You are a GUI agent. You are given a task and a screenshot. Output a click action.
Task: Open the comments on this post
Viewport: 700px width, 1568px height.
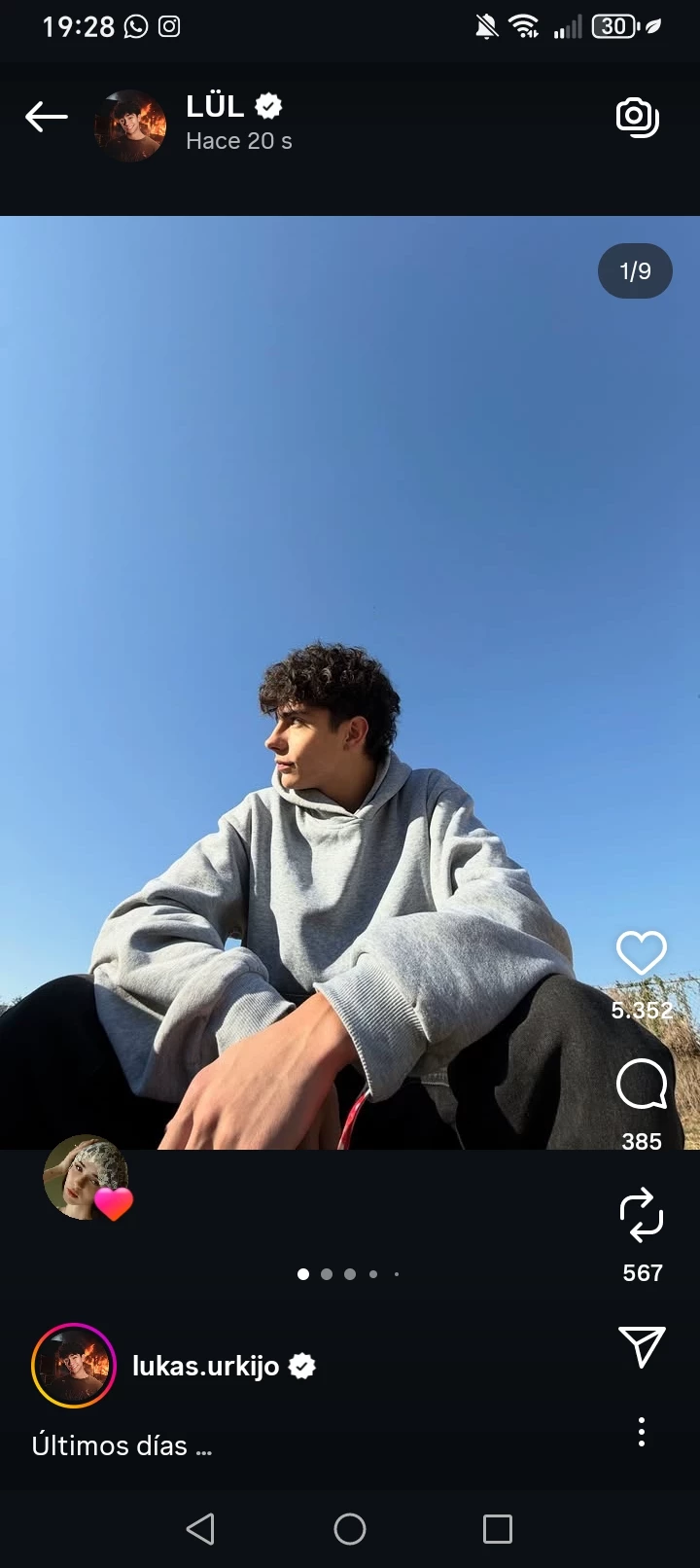(642, 1085)
